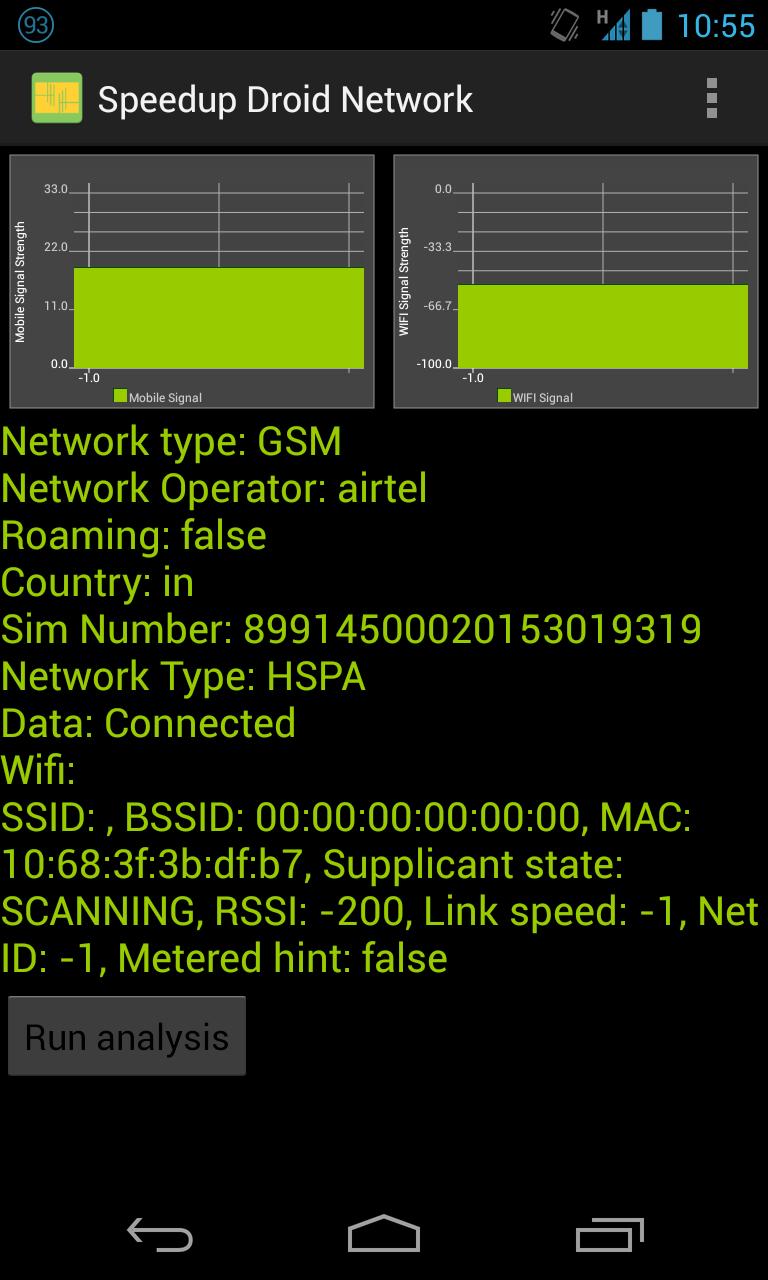
Task: Select the Network Operator airtel text
Action: click(213, 488)
